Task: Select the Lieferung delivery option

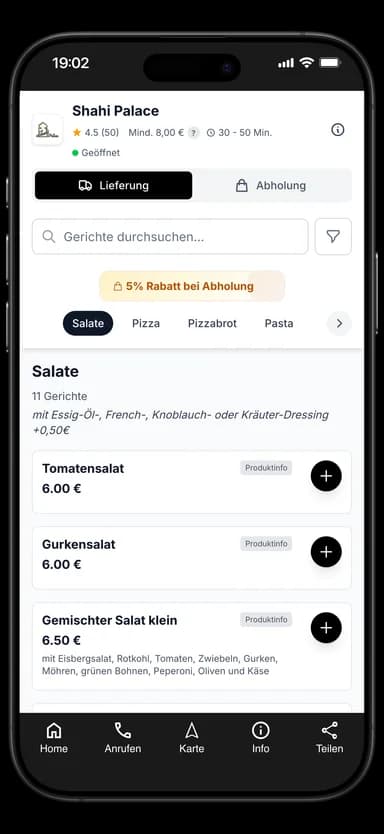Action: coord(113,185)
